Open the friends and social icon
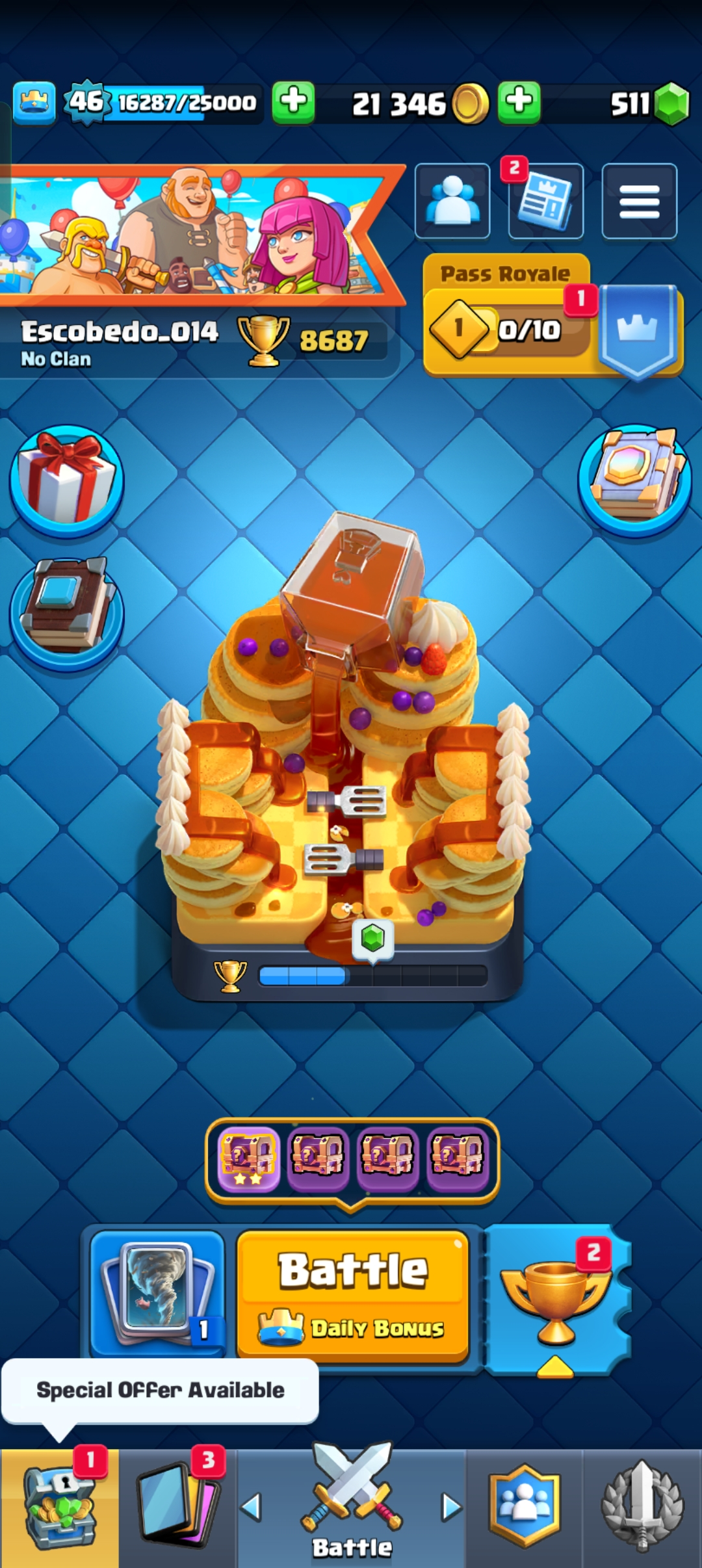Viewport: 702px width, 1568px height. (x=452, y=202)
